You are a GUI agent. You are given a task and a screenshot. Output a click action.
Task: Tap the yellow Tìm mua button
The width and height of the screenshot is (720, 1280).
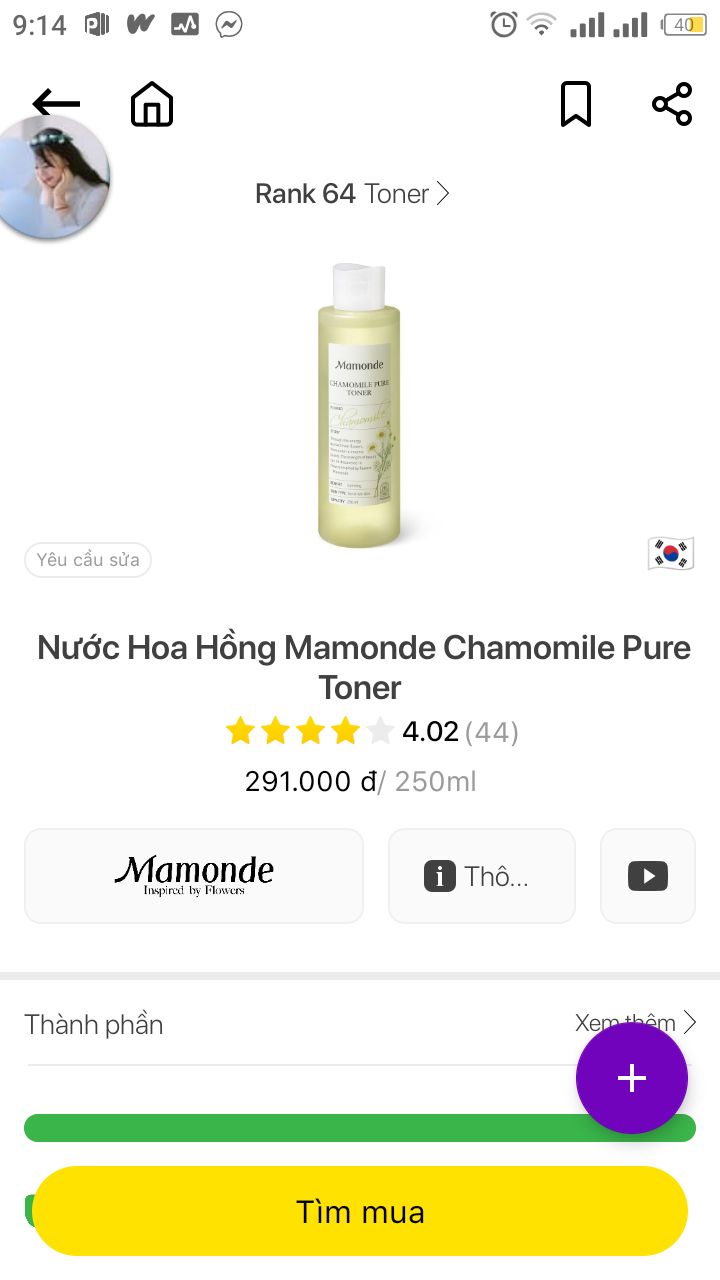tap(360, 1211)
